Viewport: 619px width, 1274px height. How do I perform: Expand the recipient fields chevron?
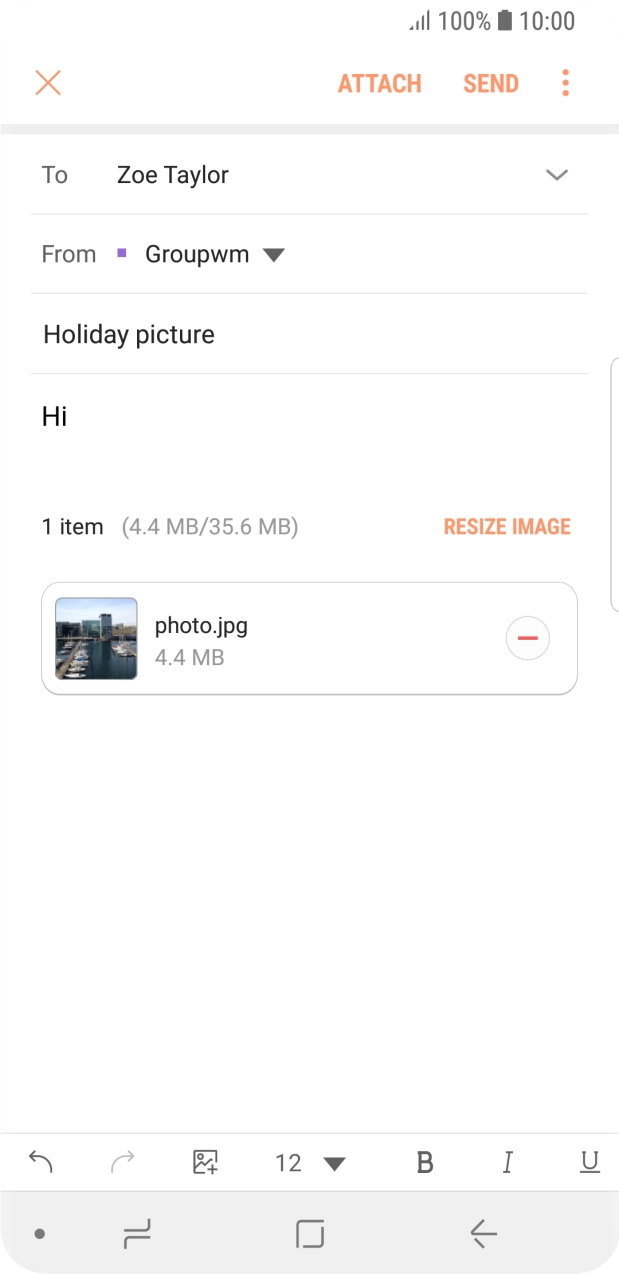(x=556, y=175)
